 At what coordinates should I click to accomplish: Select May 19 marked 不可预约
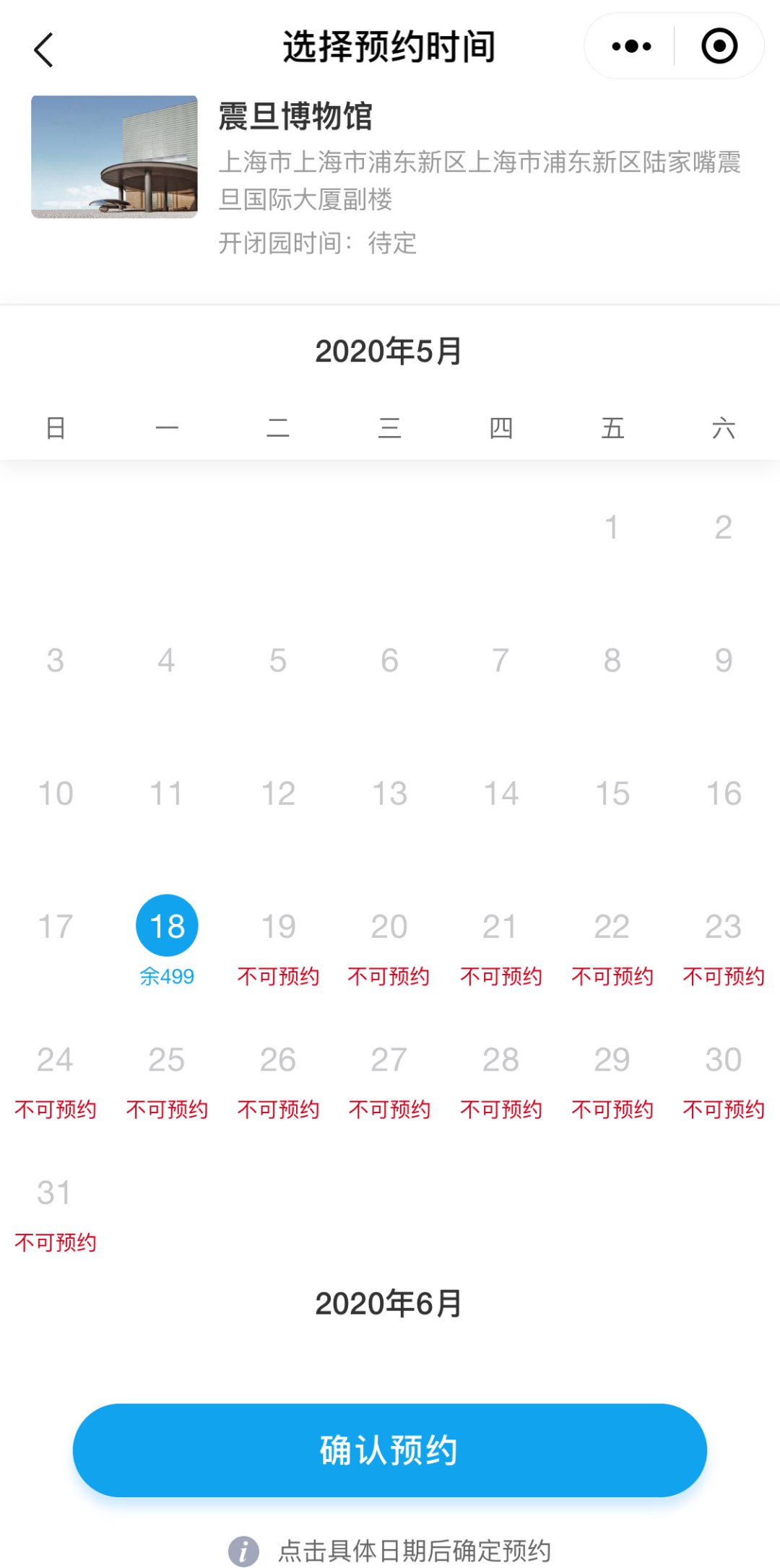[278, 947]
